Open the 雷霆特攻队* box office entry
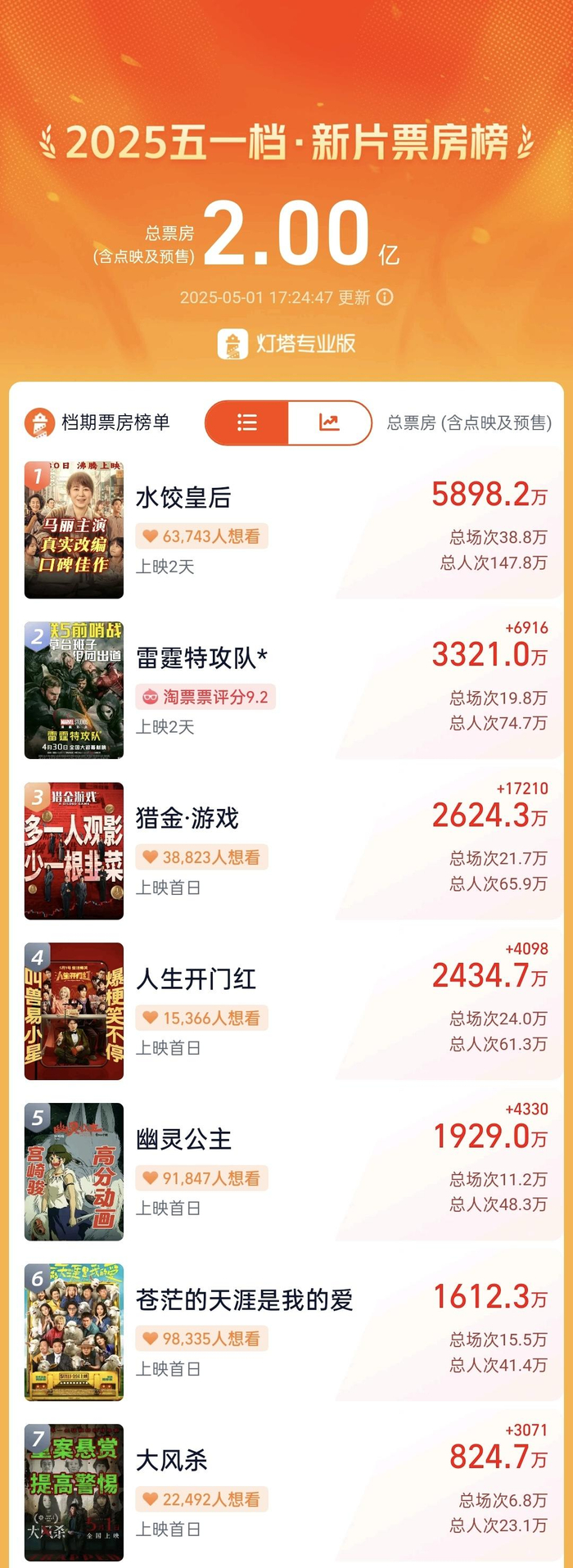 (201, 658)
